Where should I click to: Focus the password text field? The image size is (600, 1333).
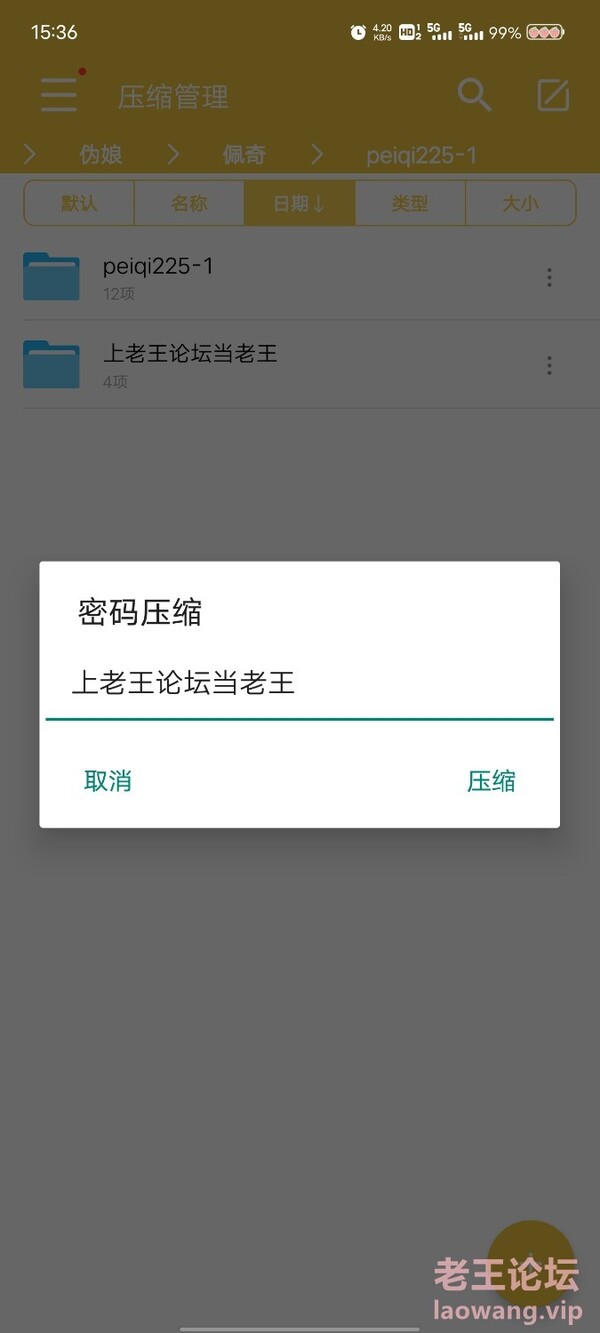(x=299, y=685)
